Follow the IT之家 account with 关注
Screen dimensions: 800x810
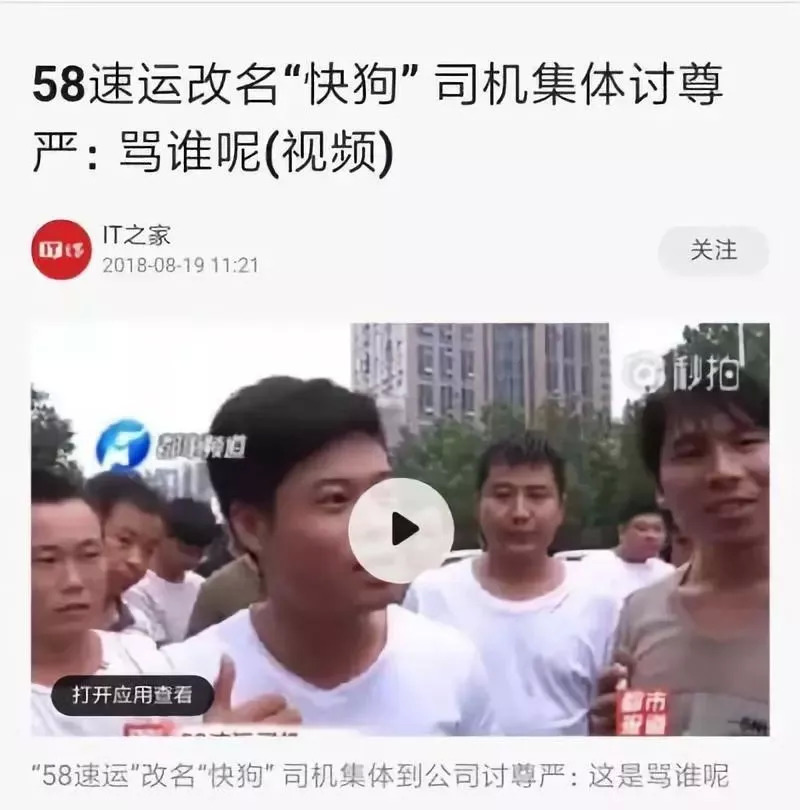coord(713,250)
